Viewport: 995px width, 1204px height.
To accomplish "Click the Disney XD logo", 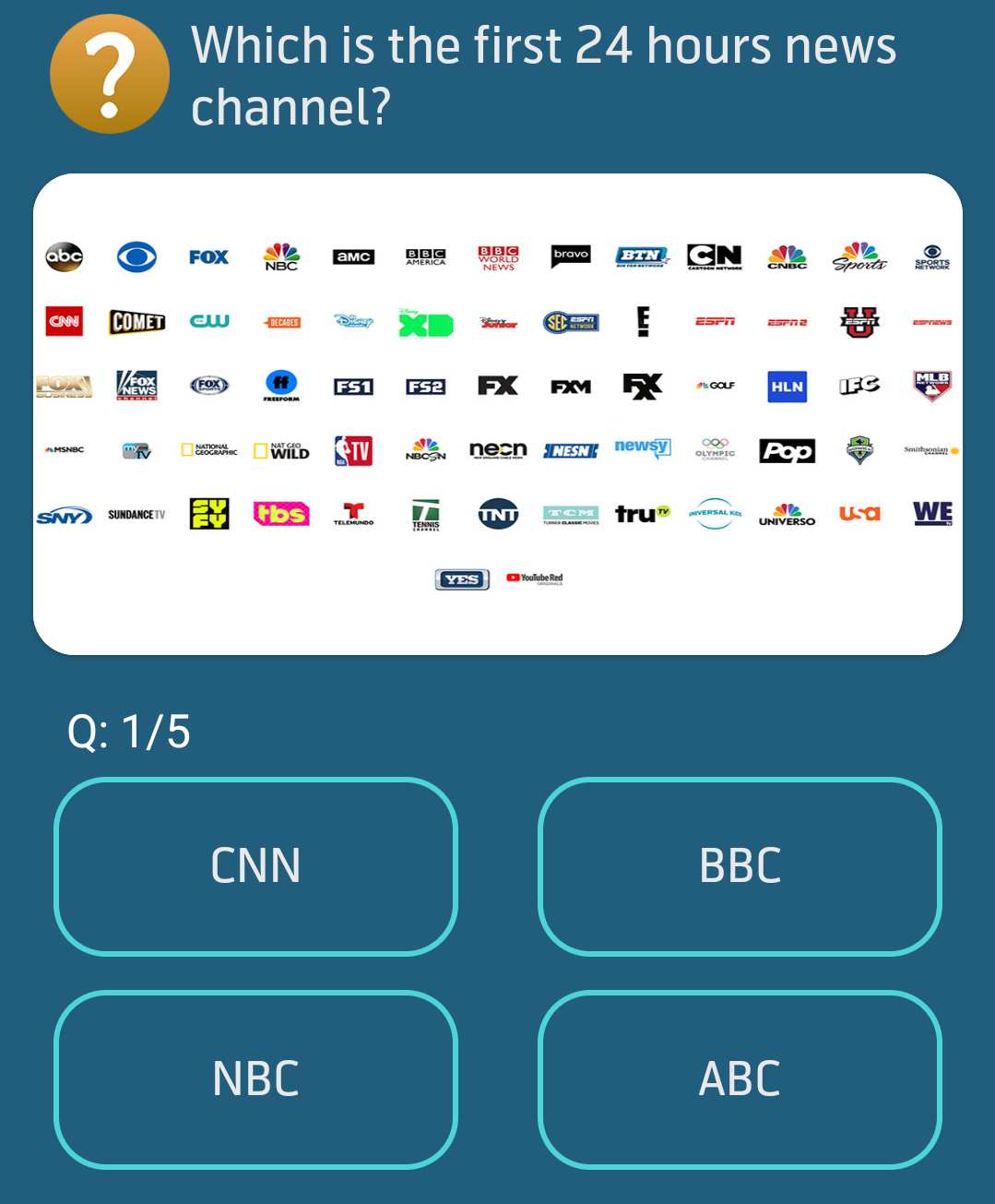I will coord(426,322).
